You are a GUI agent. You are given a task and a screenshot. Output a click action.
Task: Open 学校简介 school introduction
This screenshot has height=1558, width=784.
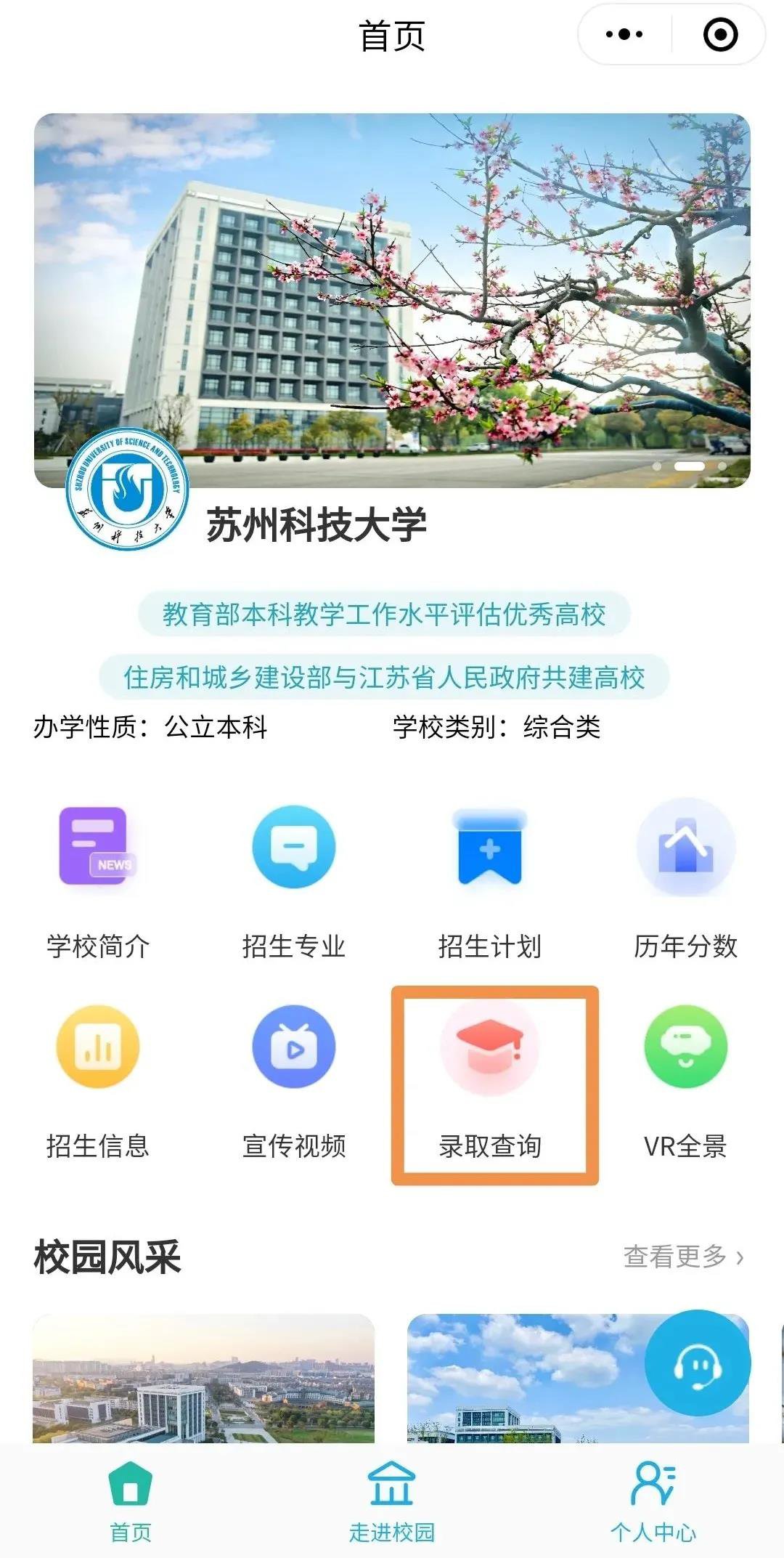pyautogui.click(x=98, y=881)
